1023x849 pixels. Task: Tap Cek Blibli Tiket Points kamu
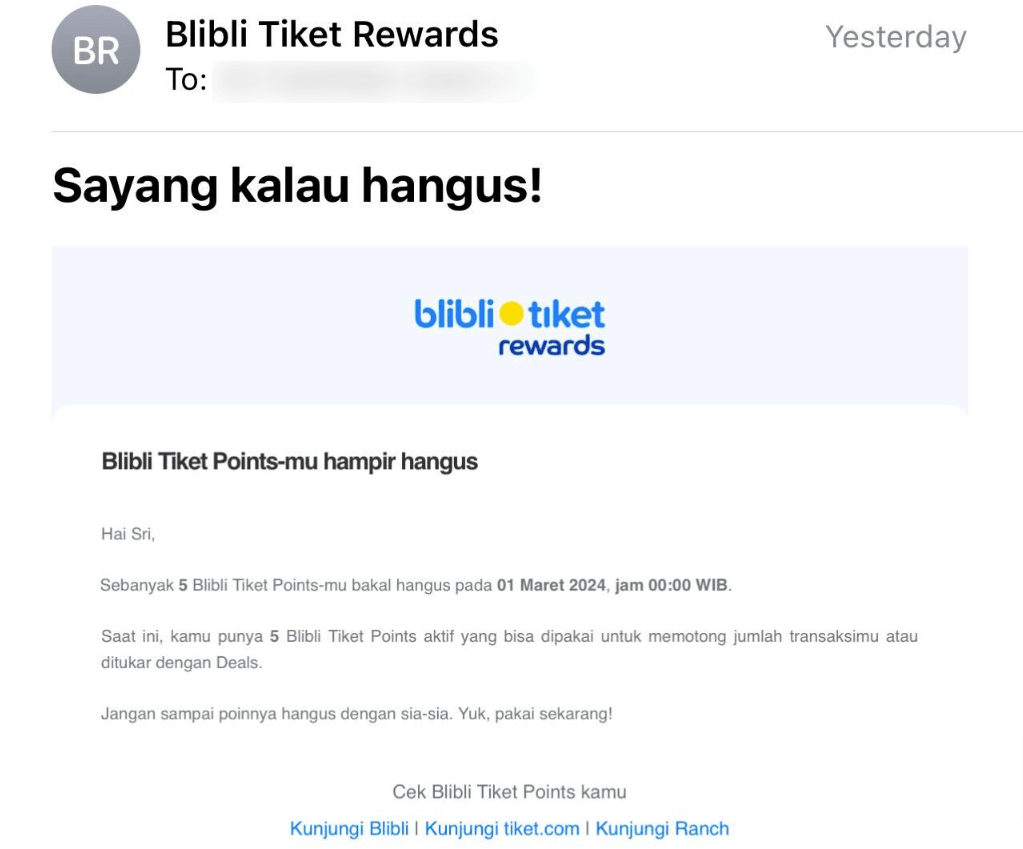pos(509,792)
